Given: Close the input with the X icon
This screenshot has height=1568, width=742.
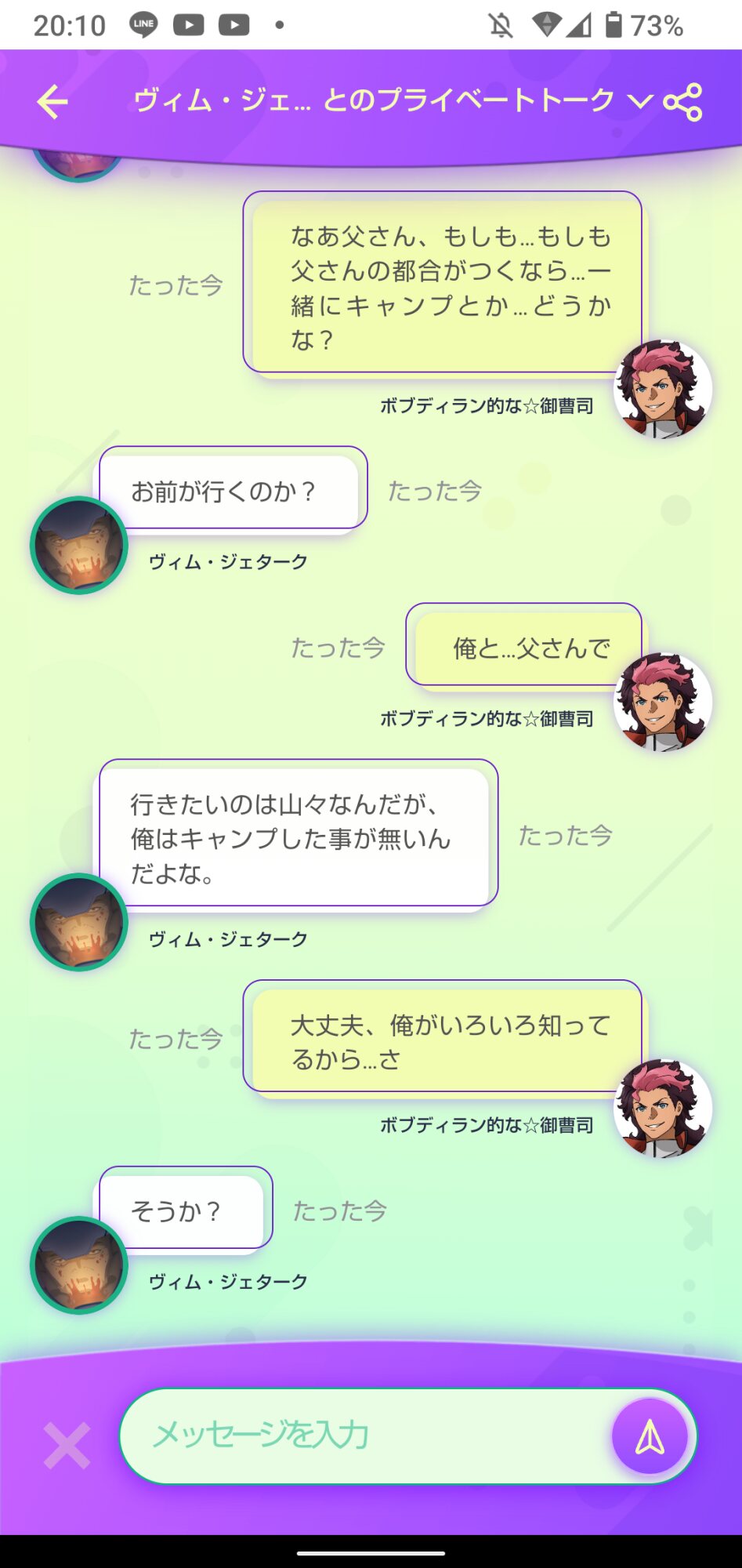Looking at the screenshot, I should (67, 1446).
